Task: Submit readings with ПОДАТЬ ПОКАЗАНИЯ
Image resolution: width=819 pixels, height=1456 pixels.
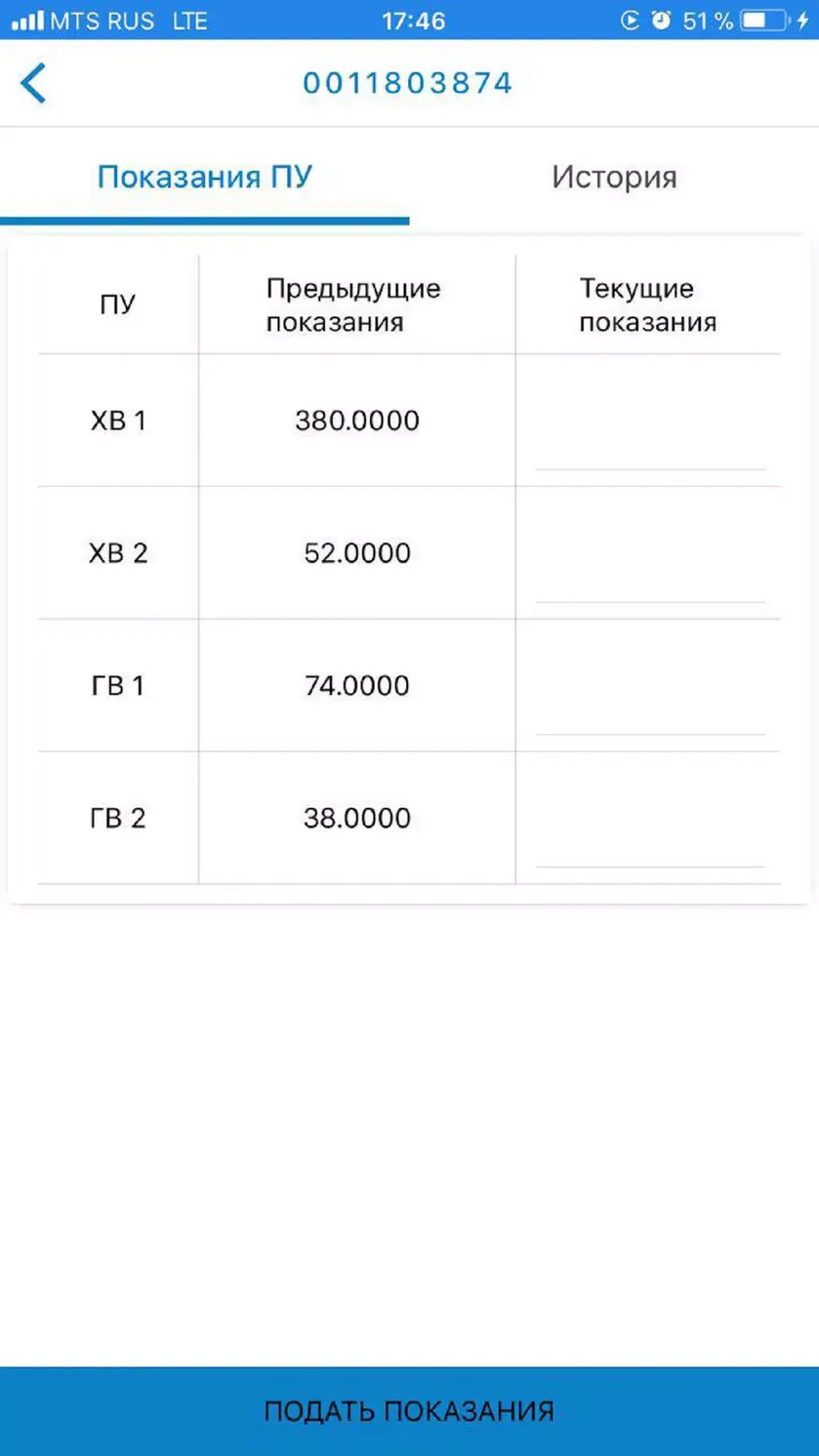Action: (409, 1411)
